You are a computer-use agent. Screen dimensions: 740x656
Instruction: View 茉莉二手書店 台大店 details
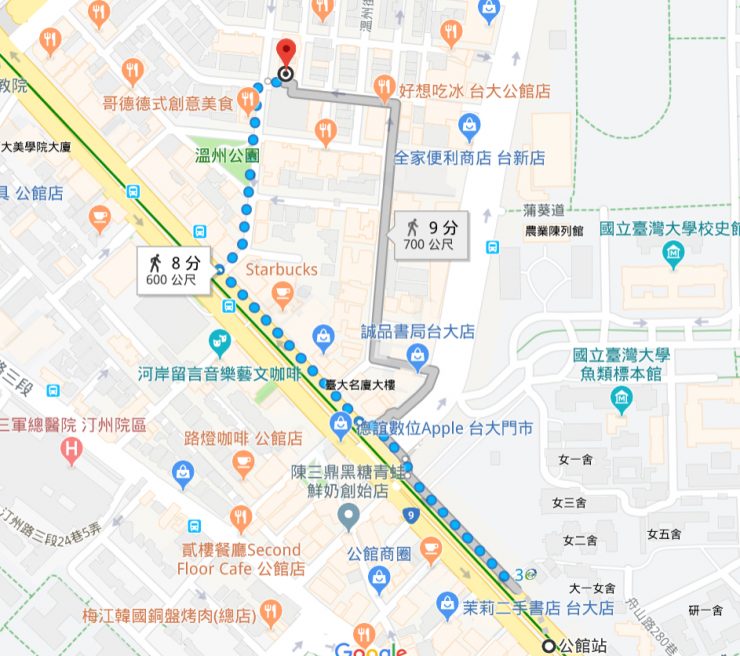point(448,605)
